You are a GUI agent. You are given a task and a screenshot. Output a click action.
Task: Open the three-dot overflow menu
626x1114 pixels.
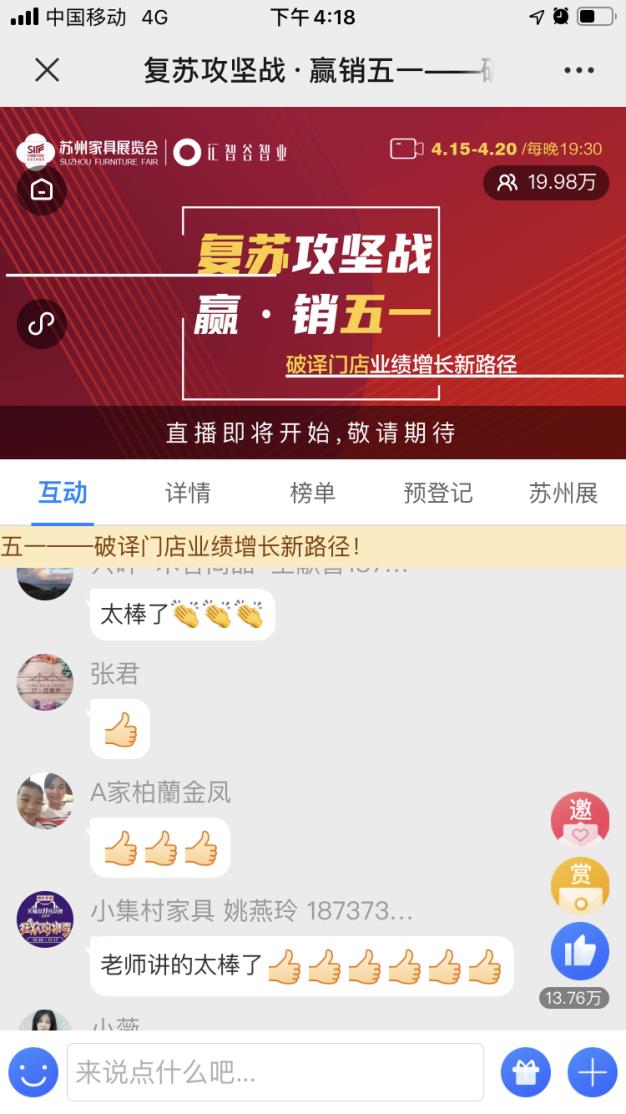pos(579,70)
